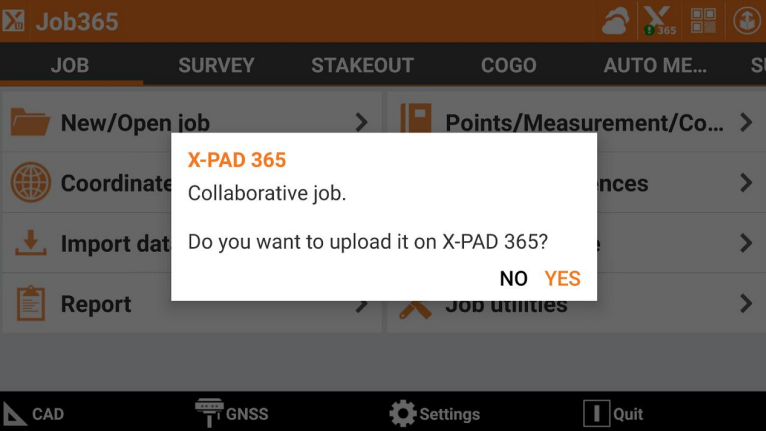Image resolution: width=766 pixels, height=431 pixels.
Task: Open the cloud icon in top bar
Action: (615, 21)
